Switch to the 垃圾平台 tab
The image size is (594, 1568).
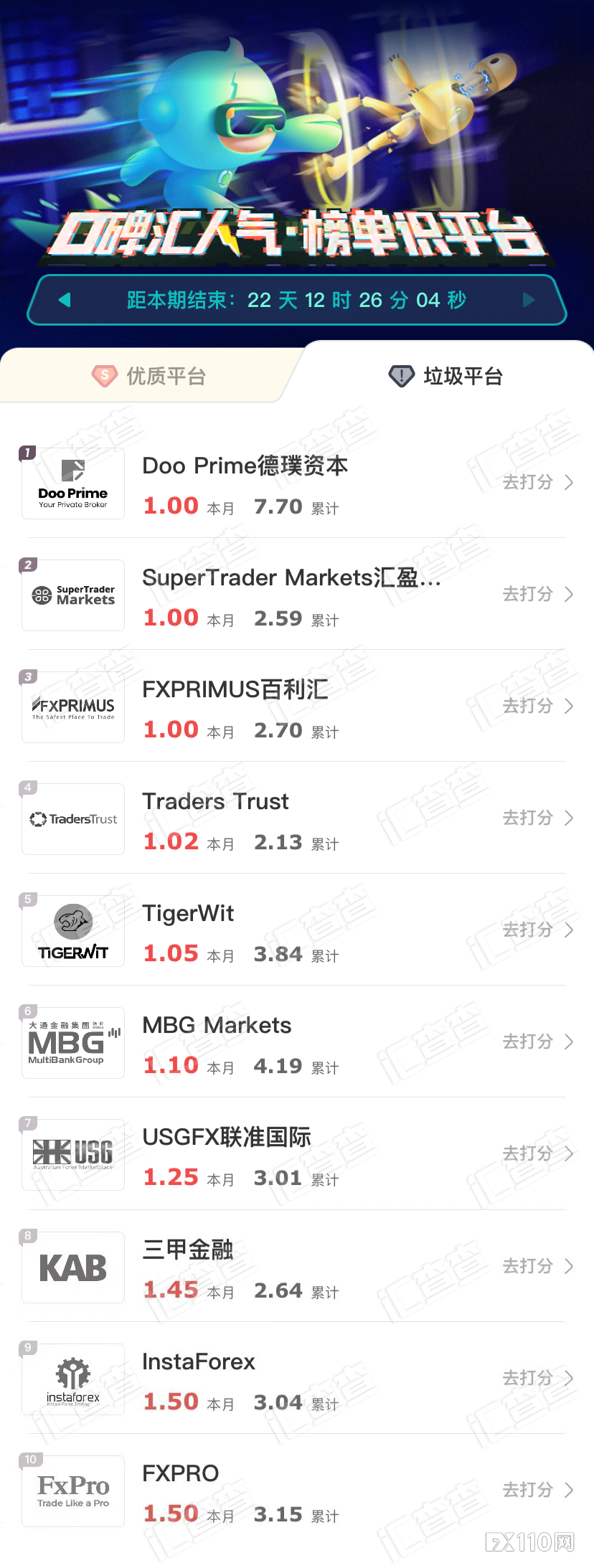445,375
